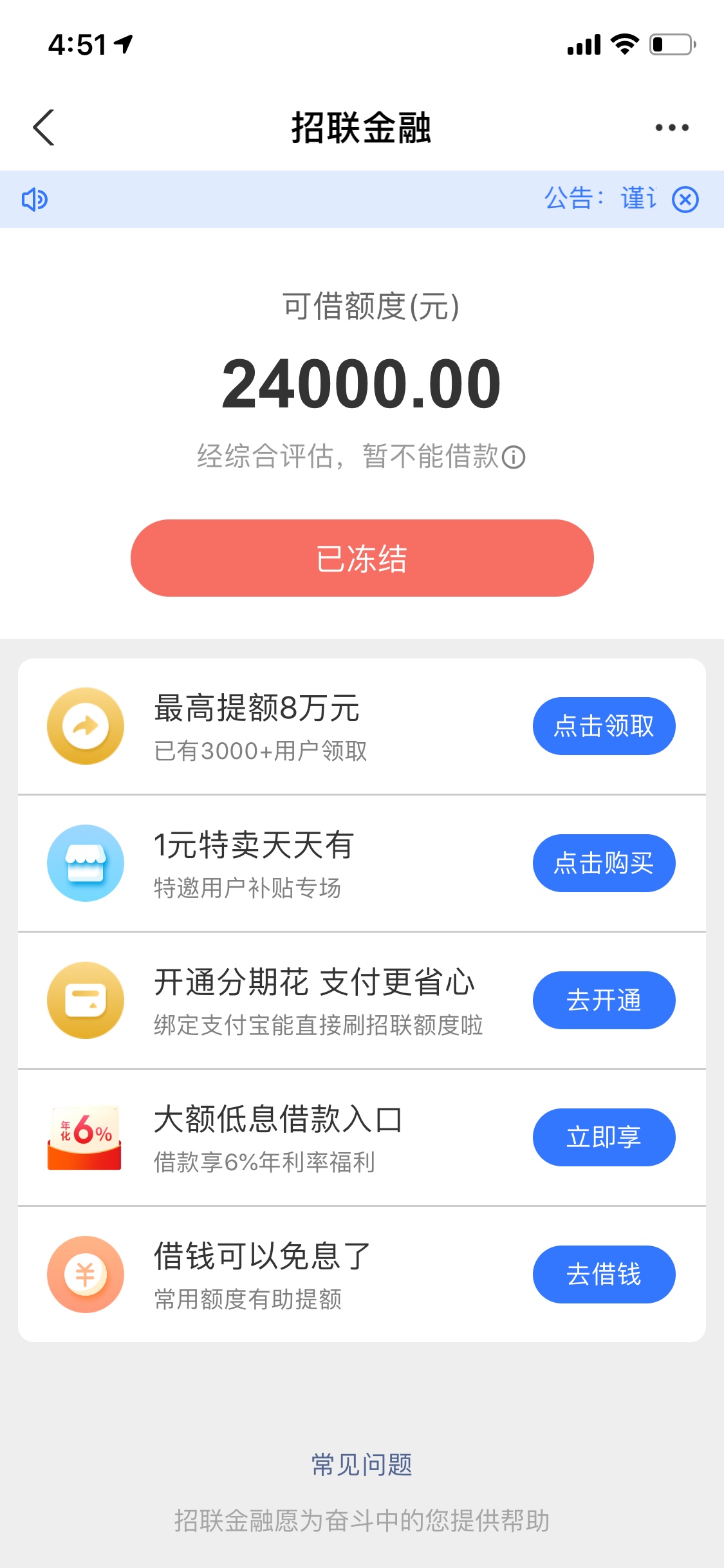724x1568 pixels.
Task: Dismiss the announcement banner
Action: point(685,200)
